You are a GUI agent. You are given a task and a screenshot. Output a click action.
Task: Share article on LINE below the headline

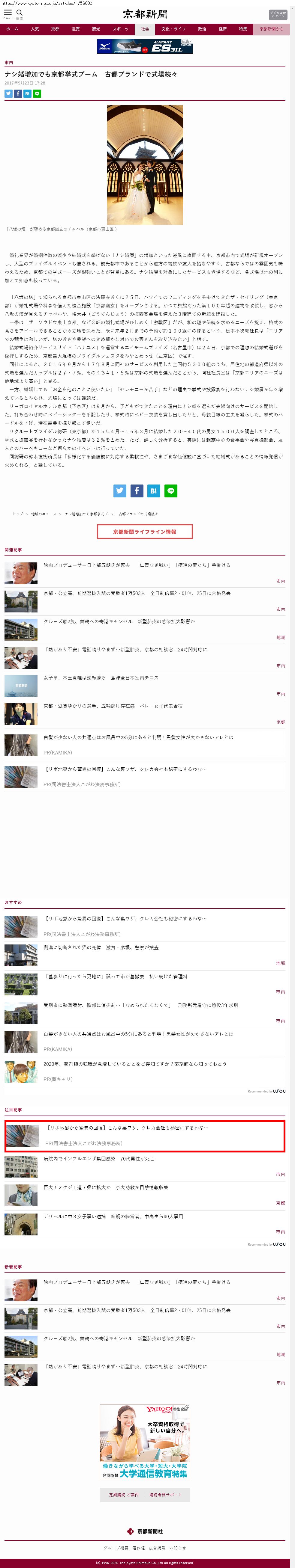(x=37, y=94)
